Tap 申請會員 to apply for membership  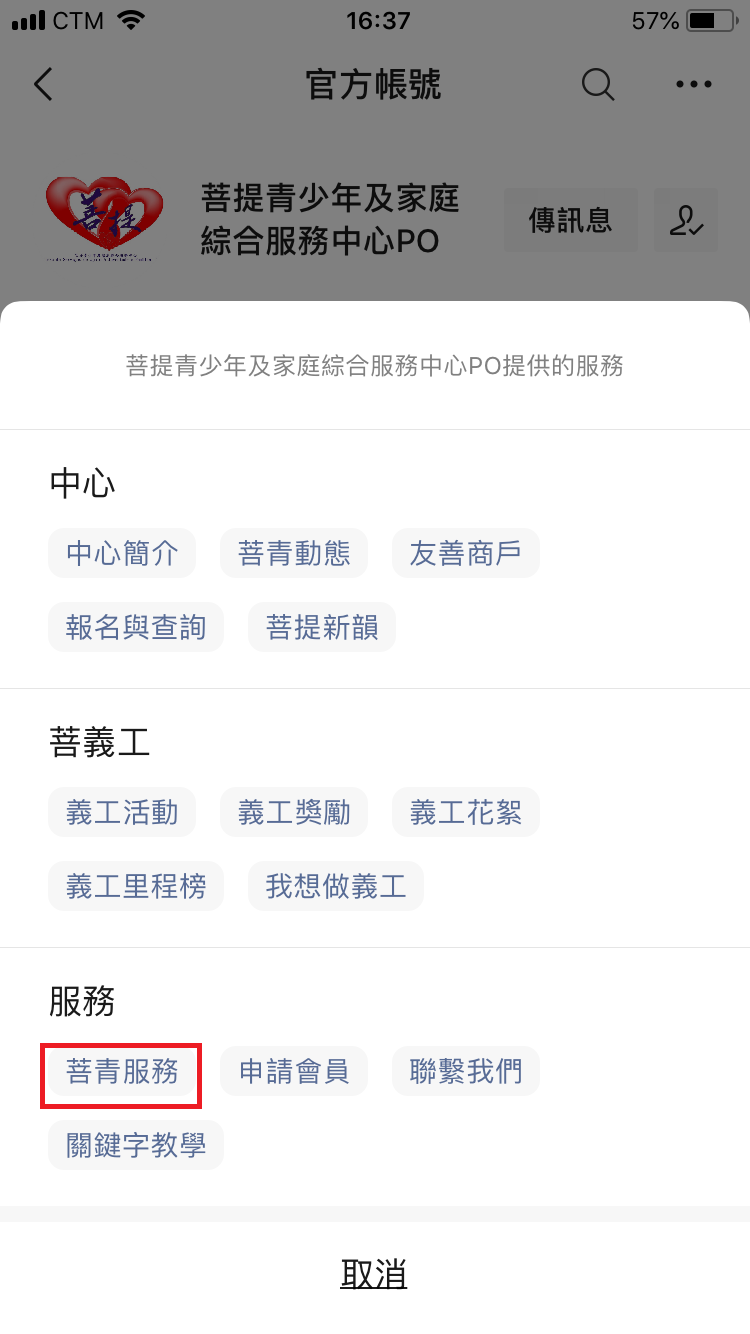click(294, 1071)
